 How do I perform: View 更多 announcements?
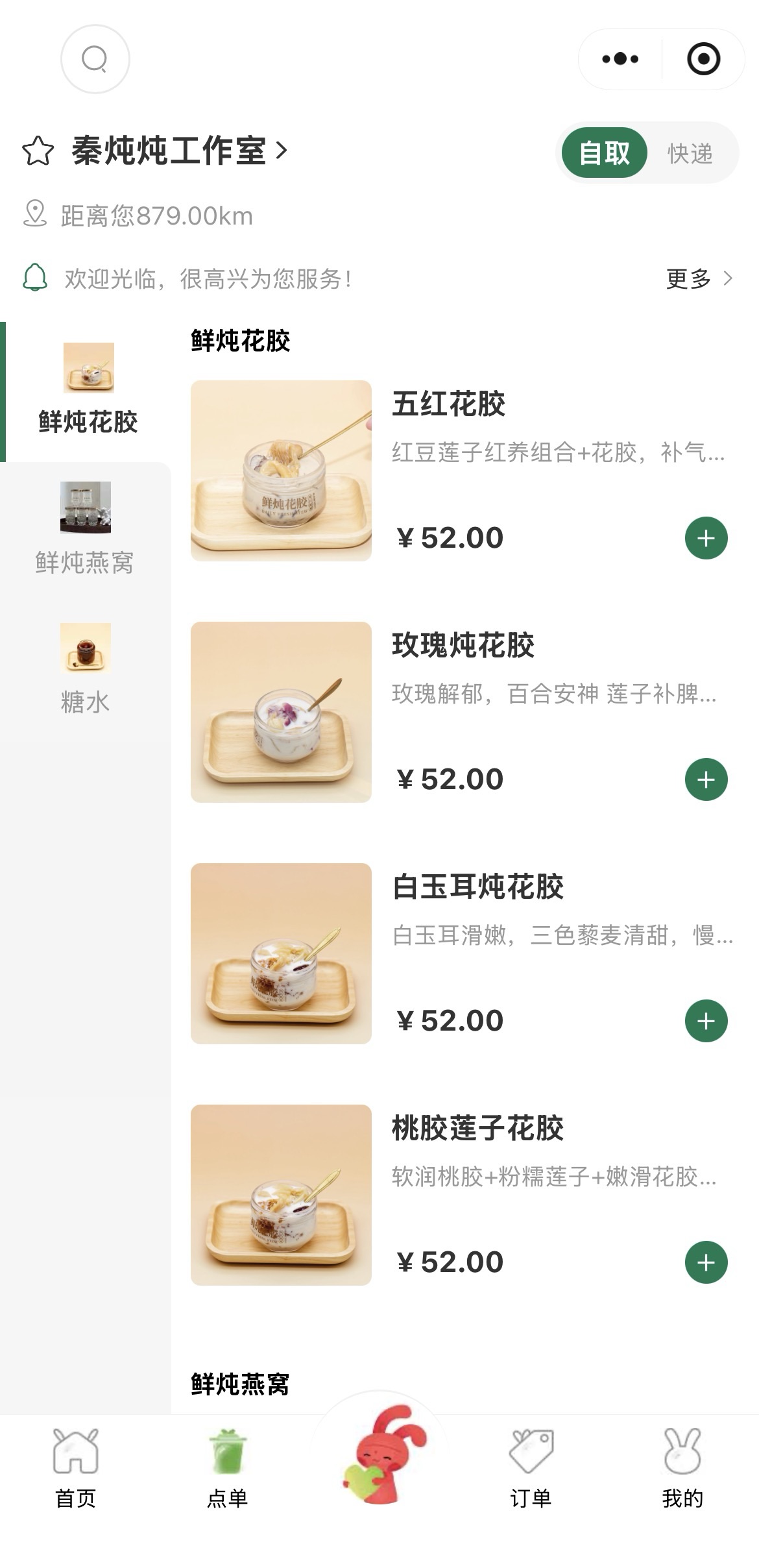(x=698, y=279)
